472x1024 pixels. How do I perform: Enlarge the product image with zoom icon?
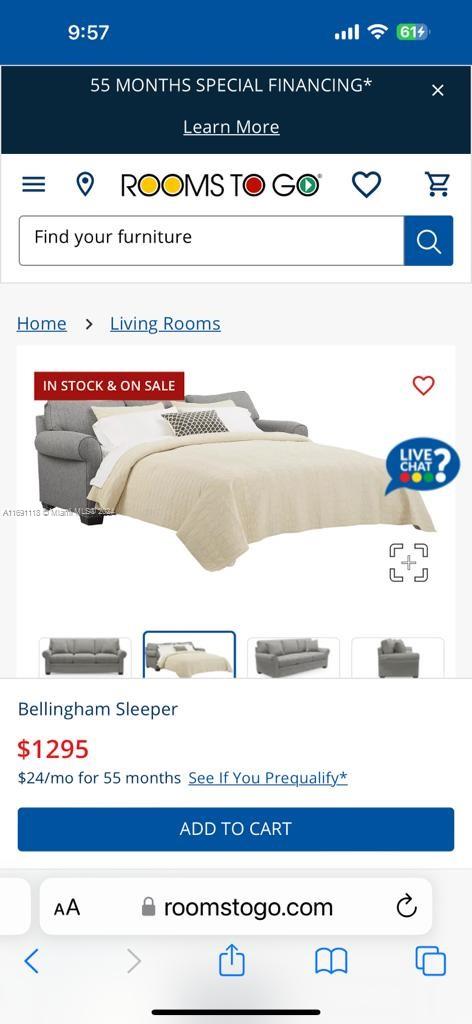[x=409, y=562]
